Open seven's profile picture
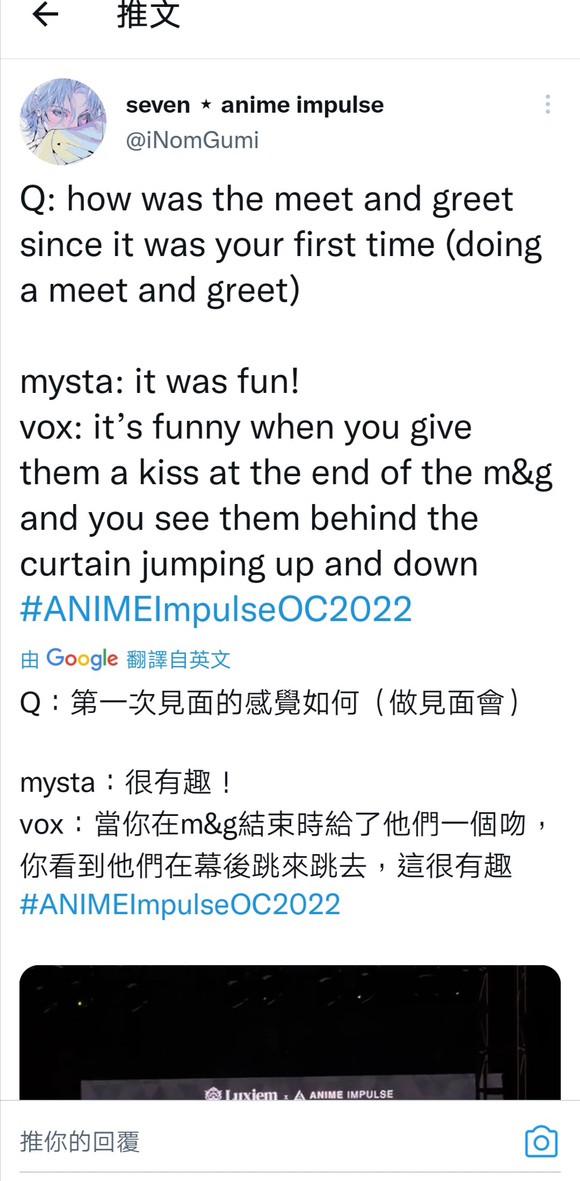The width and height of the screenshot is (580, 1181). tap(63, 121)
